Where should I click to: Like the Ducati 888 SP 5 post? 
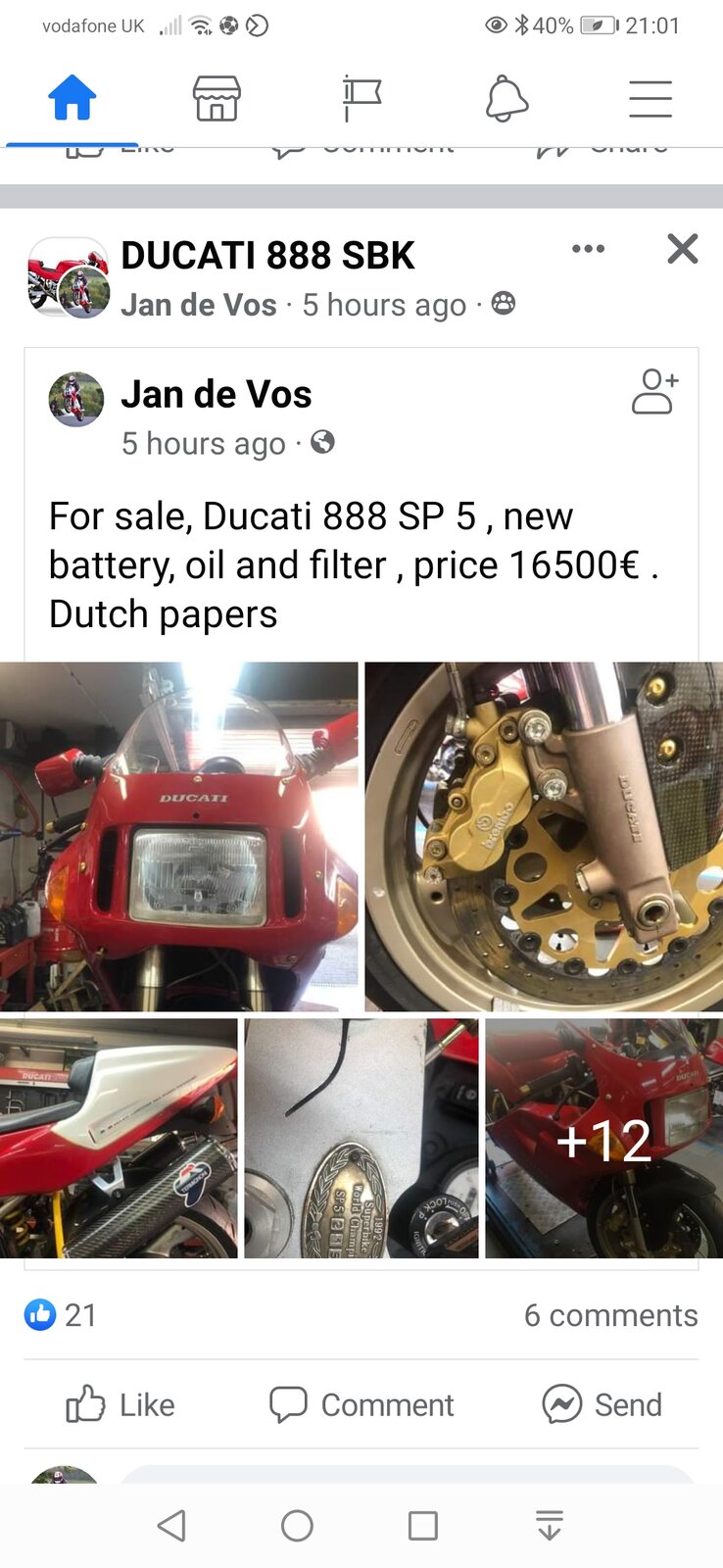[x=120, y=1404]
